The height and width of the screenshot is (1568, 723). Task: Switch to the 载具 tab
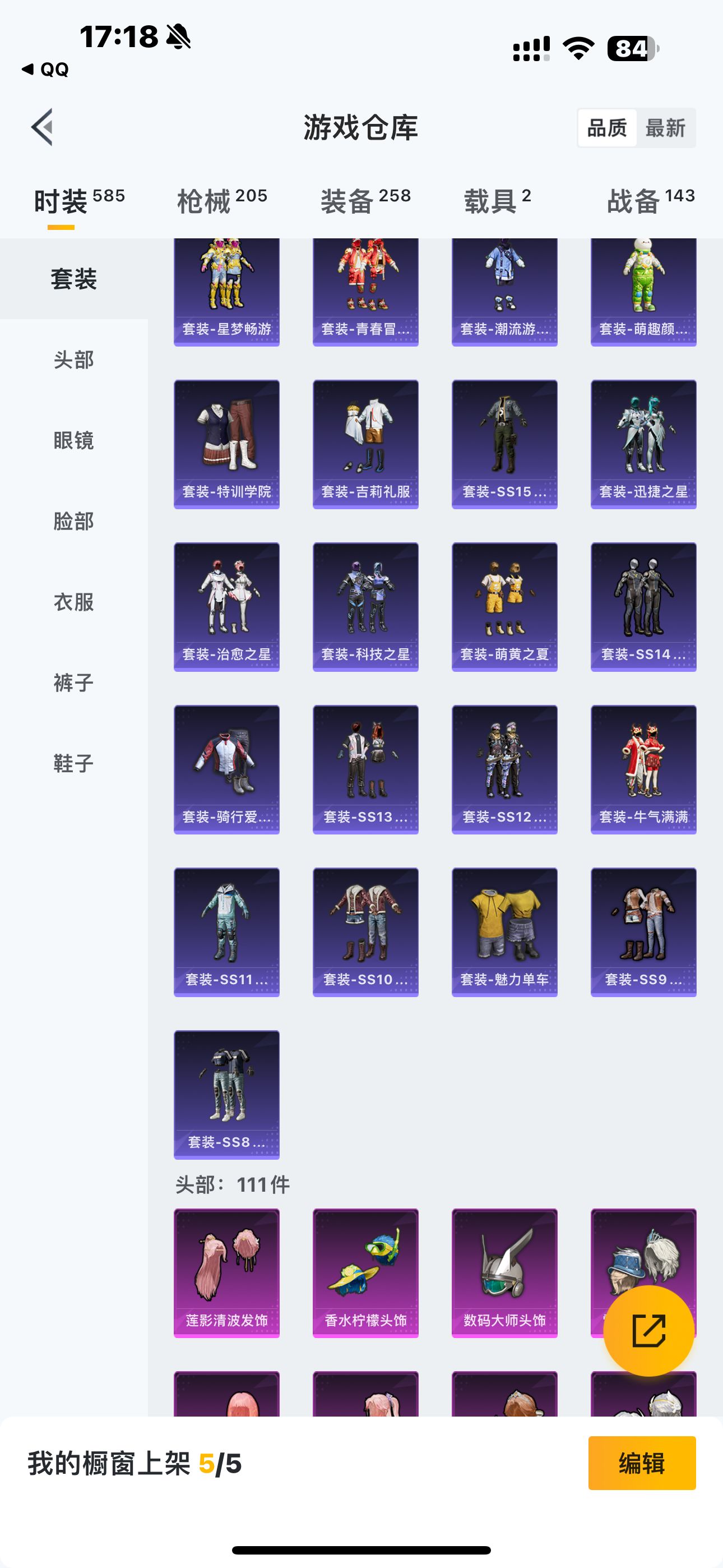(498, 200)
